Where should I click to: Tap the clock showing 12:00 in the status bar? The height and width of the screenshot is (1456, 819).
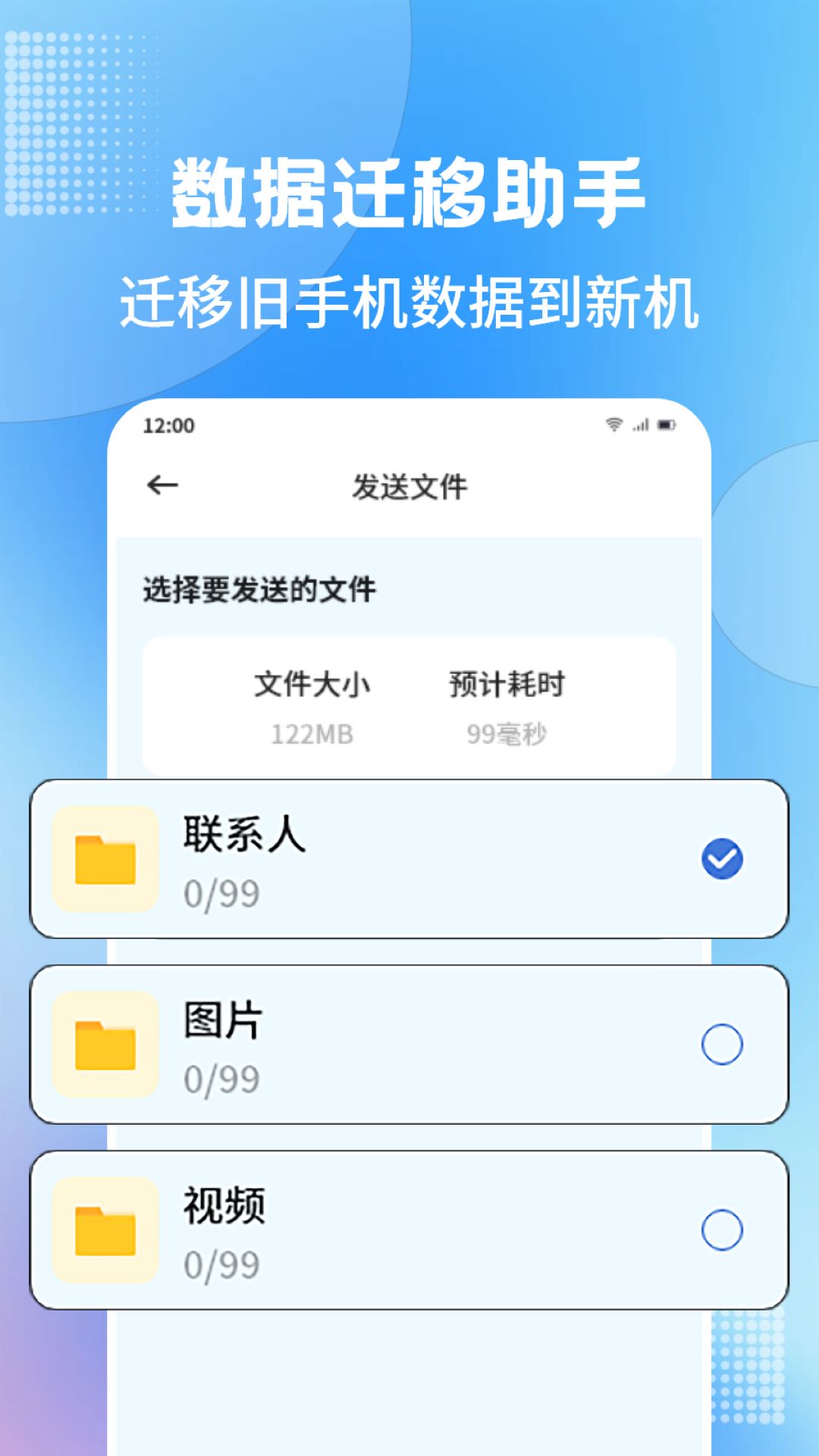[168, 426]
